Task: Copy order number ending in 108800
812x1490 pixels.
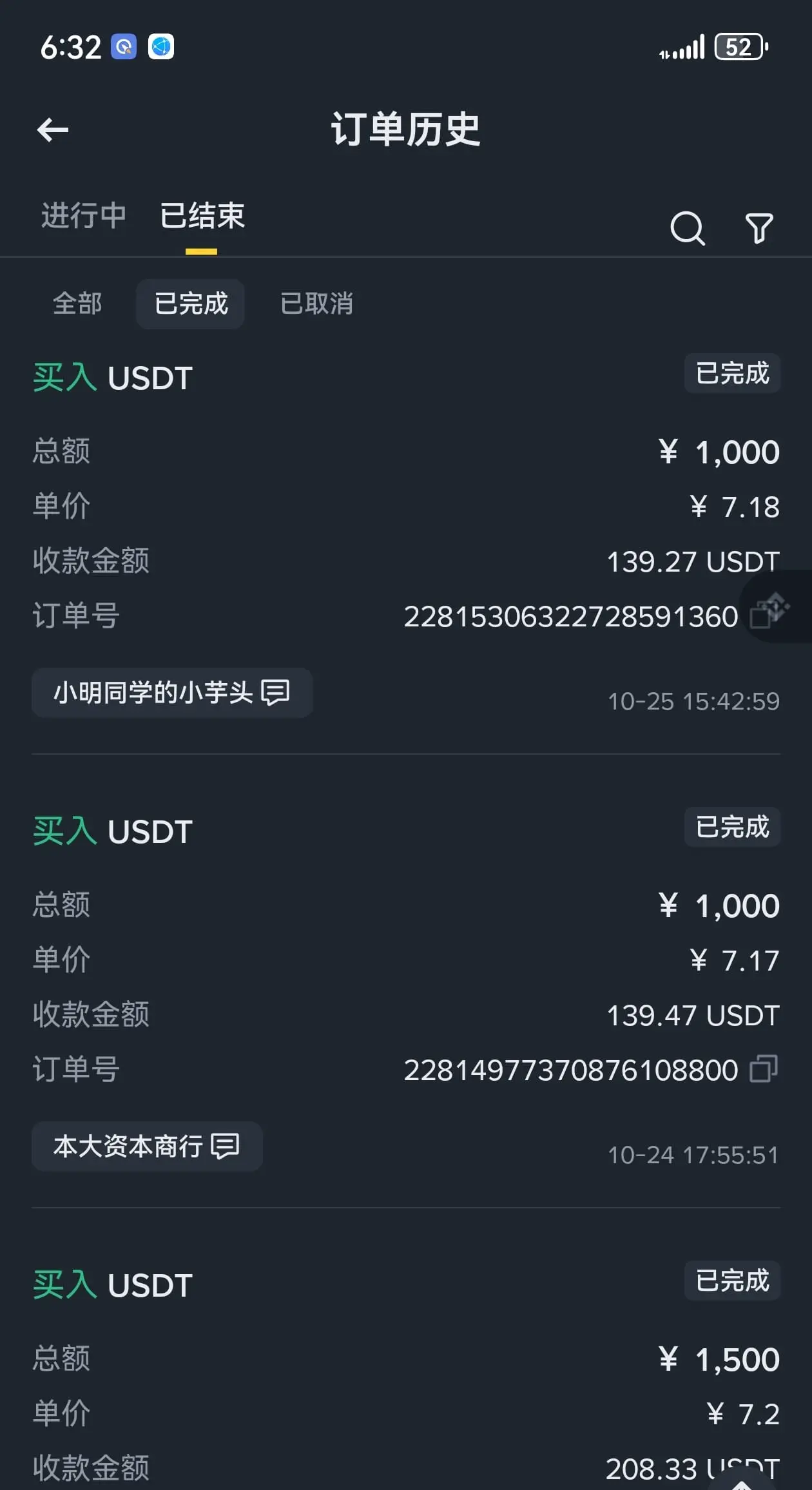Action: coord(764,1069)
